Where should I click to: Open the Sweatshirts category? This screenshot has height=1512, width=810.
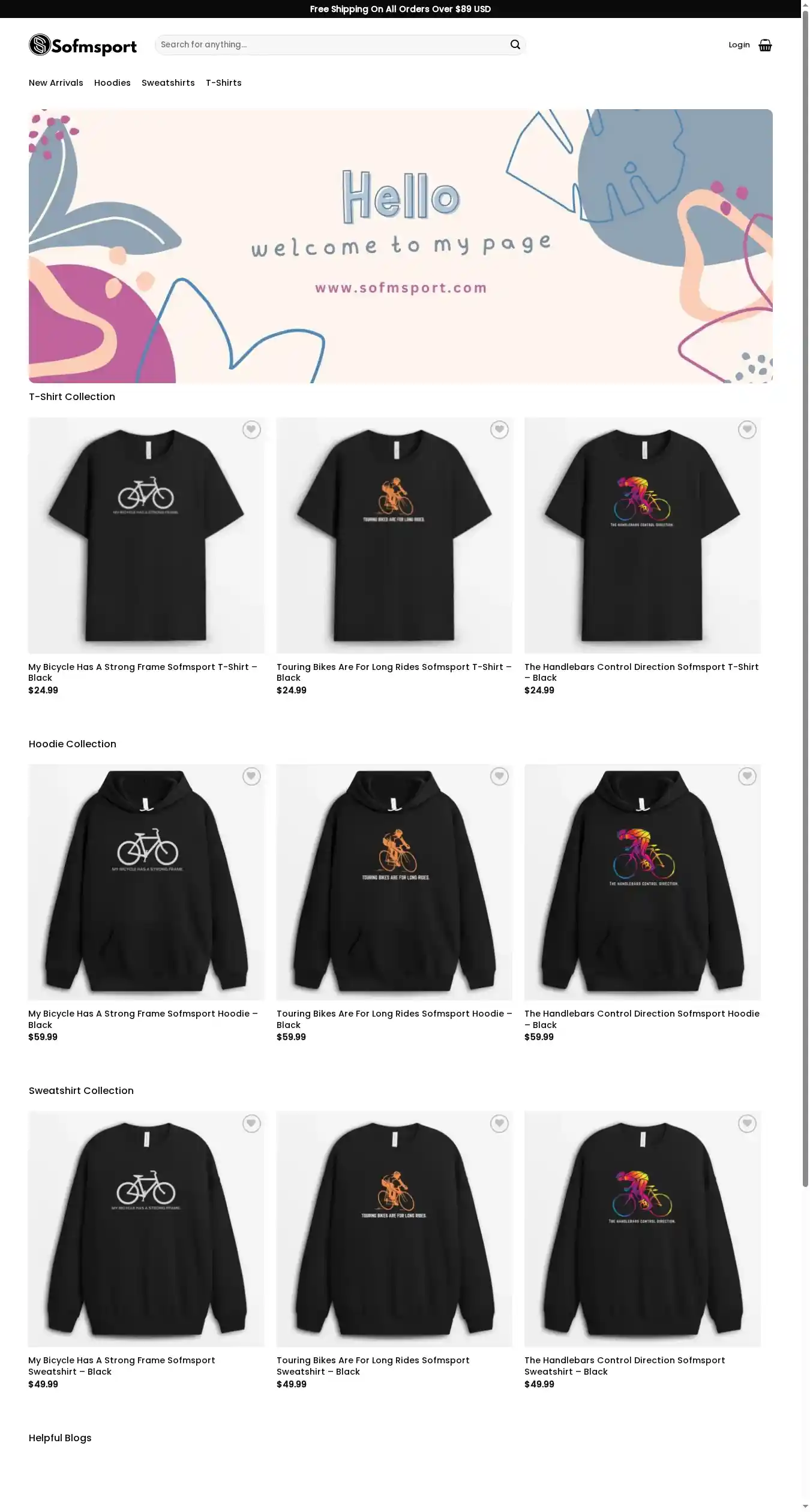tap(168, 83)
